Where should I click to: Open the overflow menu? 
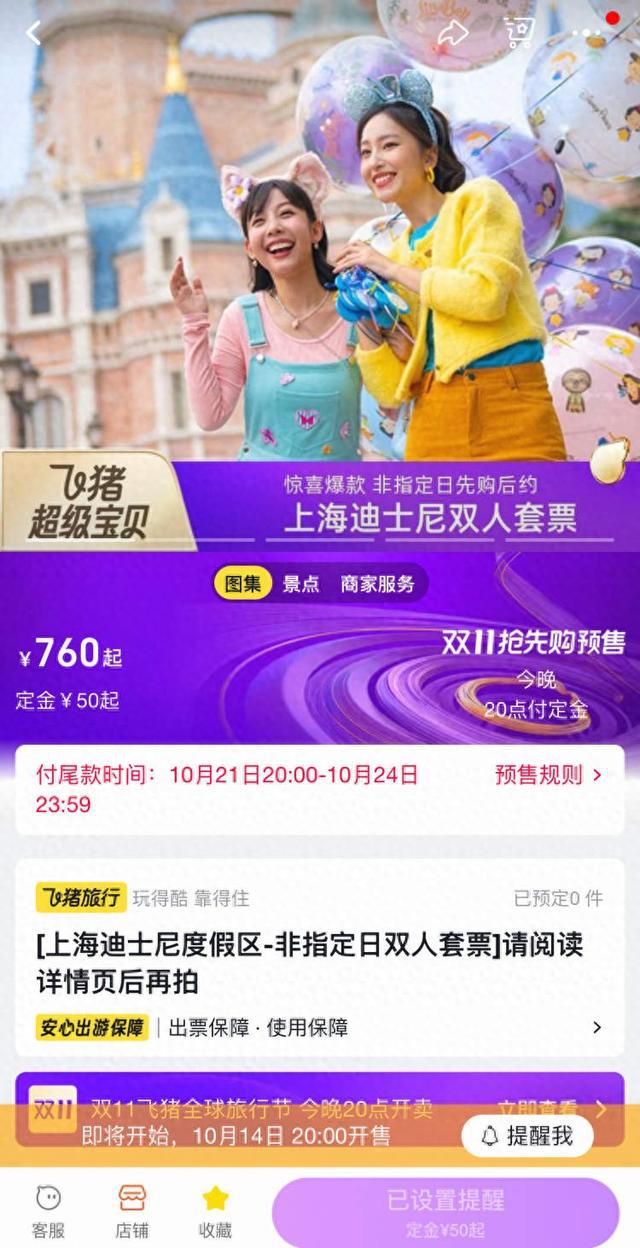click(x=588, y=33)
